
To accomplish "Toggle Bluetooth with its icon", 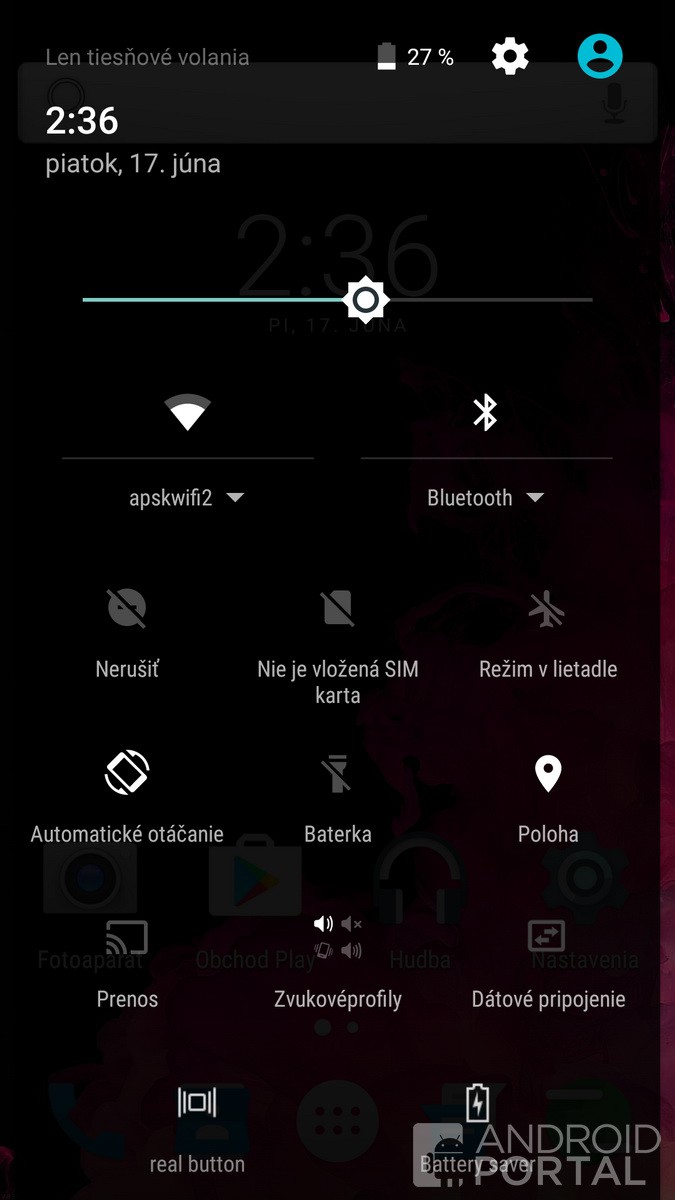I will pyautogui.click(x=486, y=412).
